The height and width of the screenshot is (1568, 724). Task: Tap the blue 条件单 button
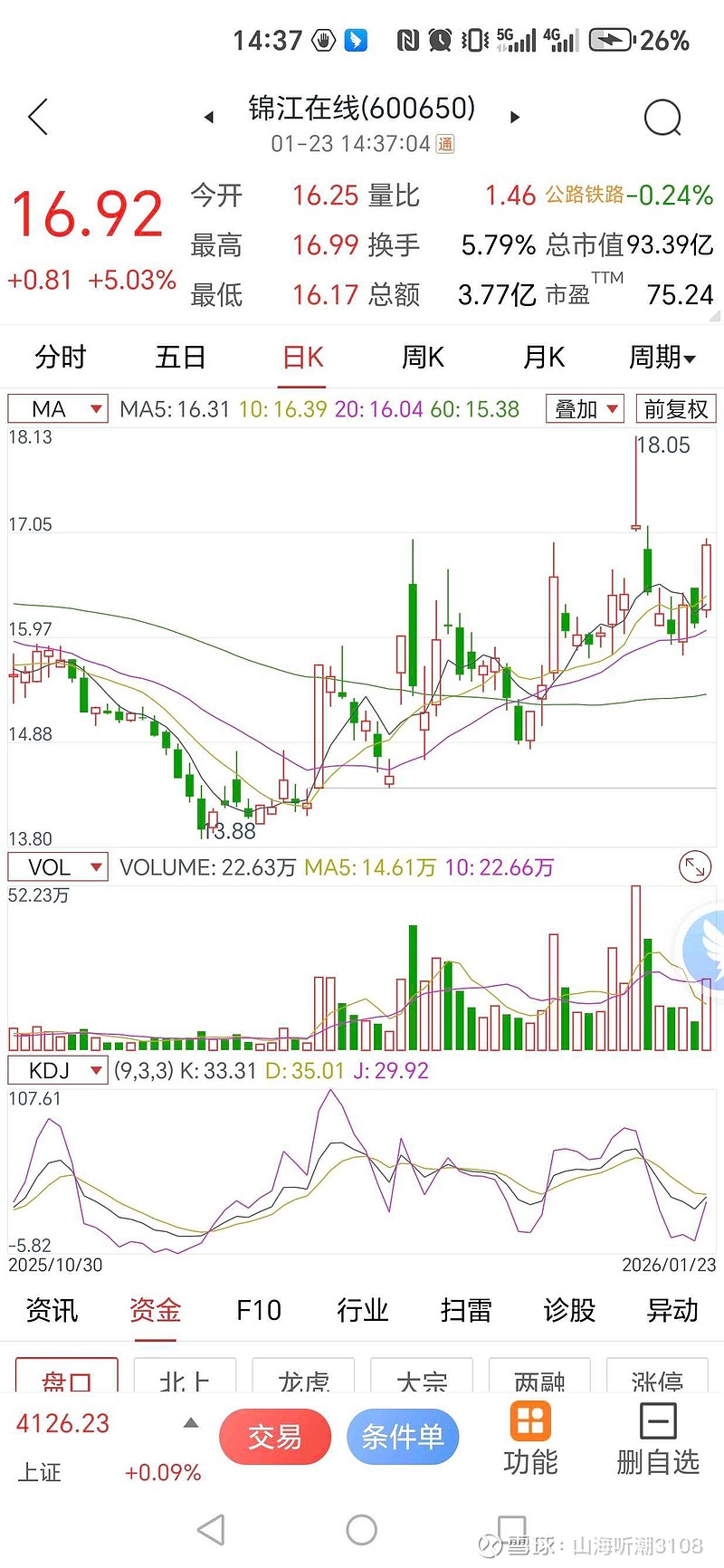[403, 1437]
